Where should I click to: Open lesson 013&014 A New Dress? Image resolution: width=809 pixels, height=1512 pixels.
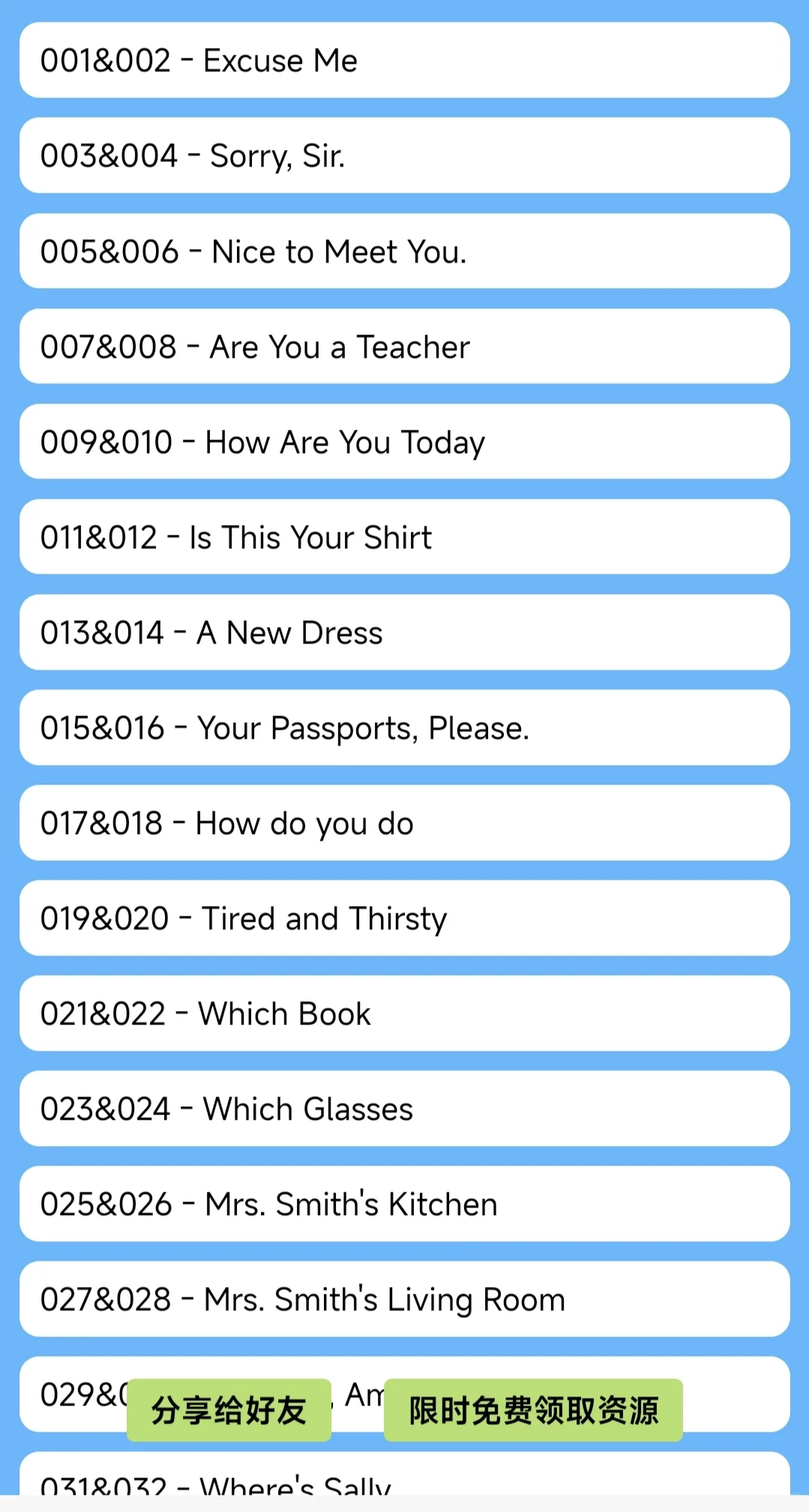click(404, 632)
